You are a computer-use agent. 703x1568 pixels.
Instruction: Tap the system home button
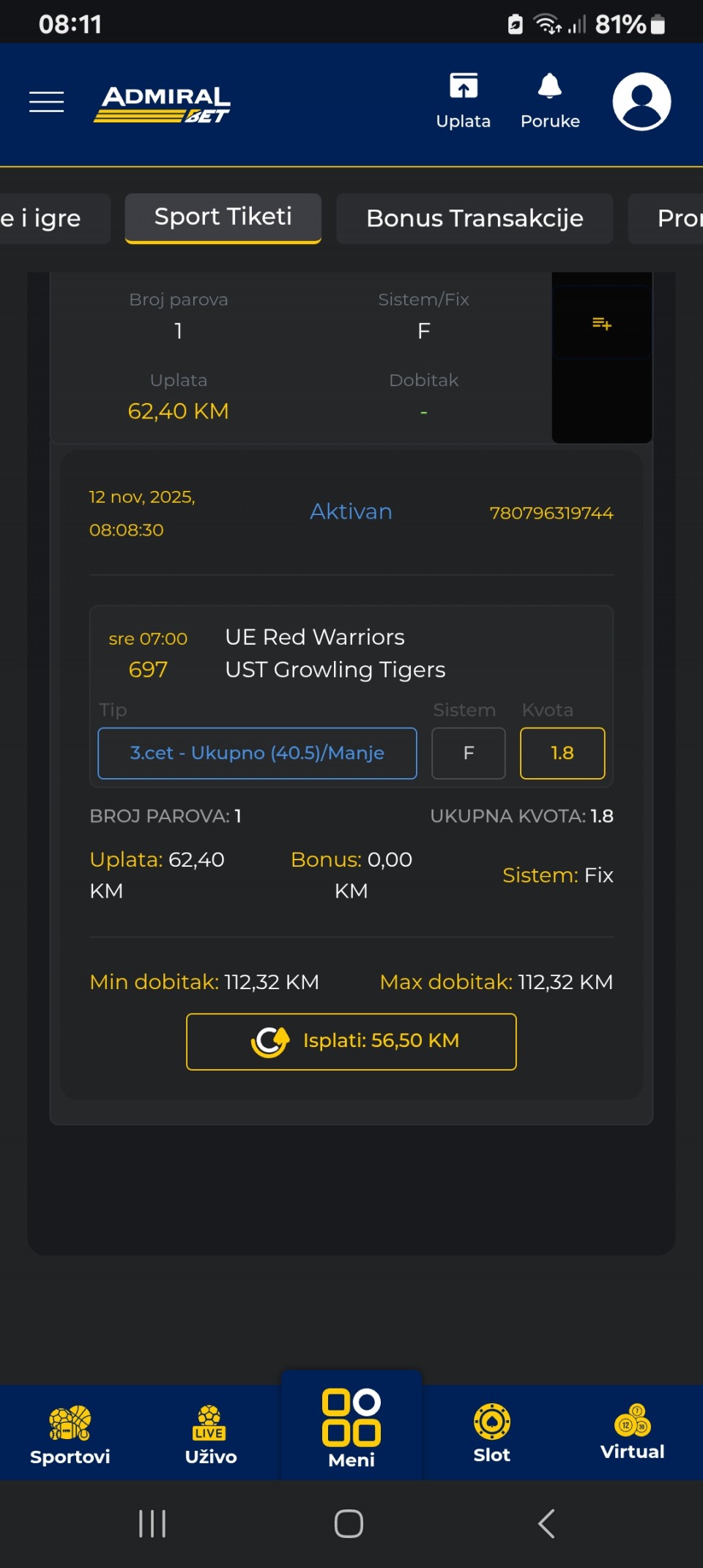[349, 1523]
